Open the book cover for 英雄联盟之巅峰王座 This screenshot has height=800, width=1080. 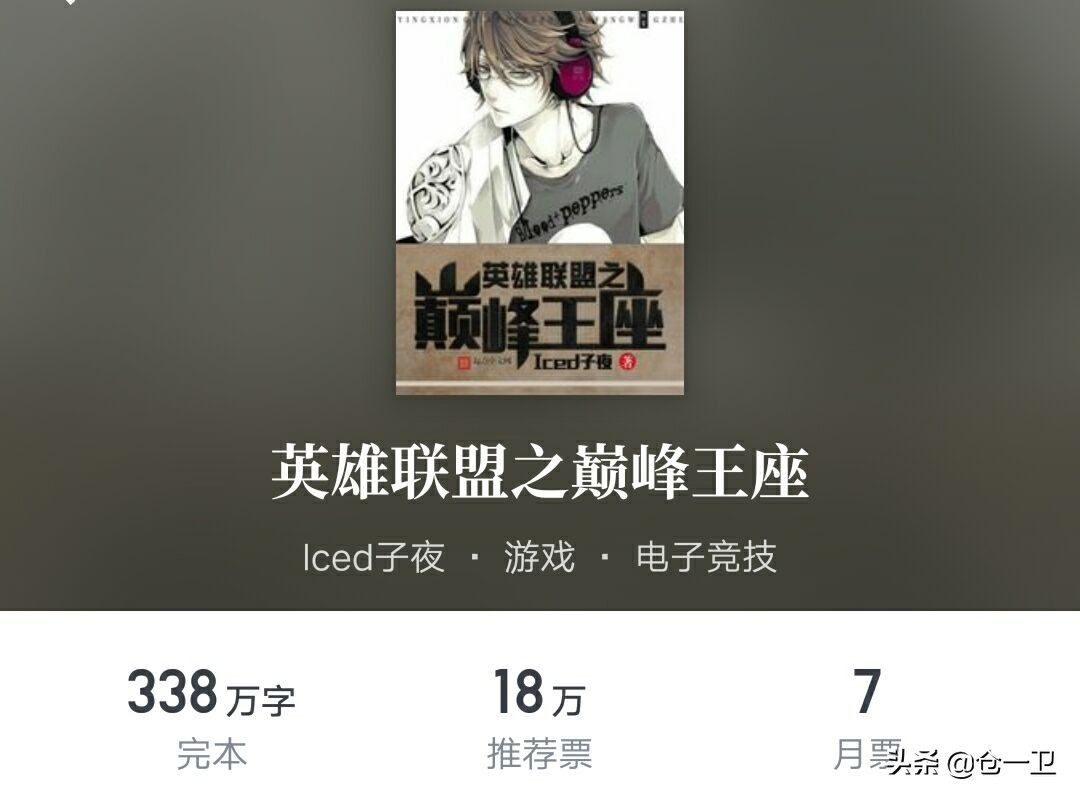point(540,202)
